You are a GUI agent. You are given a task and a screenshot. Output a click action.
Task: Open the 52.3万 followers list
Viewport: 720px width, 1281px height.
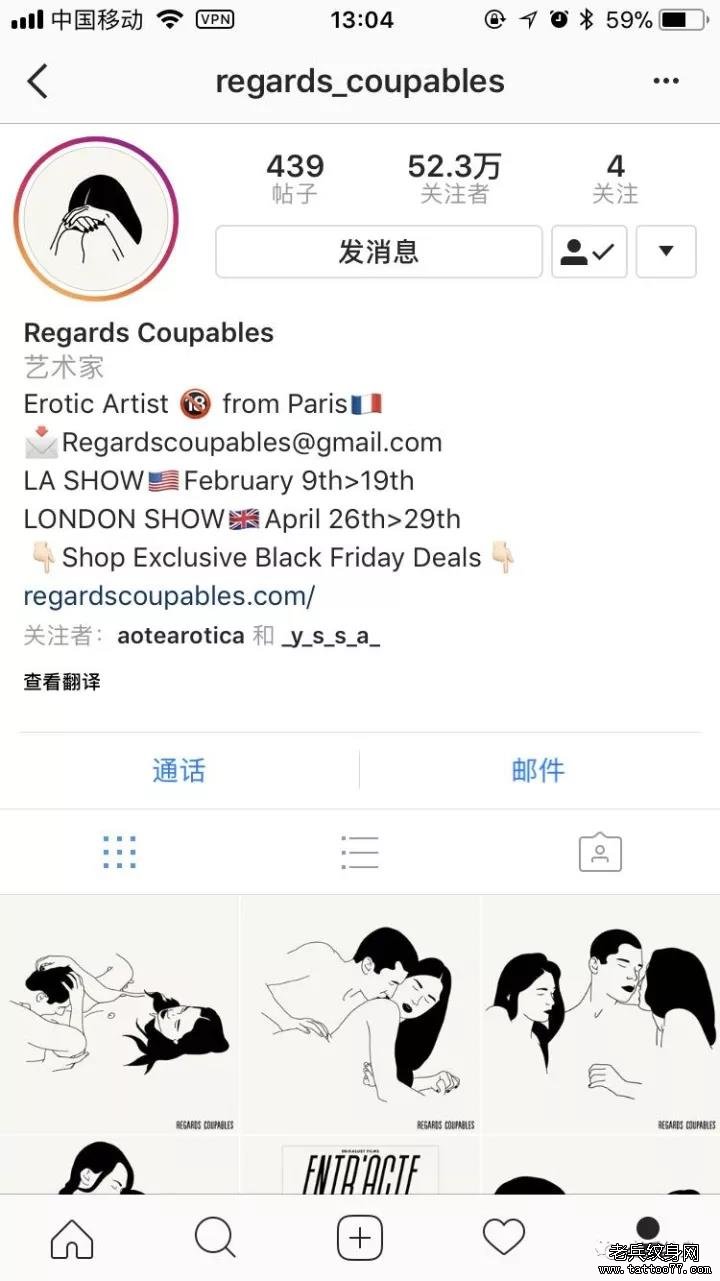454,178
